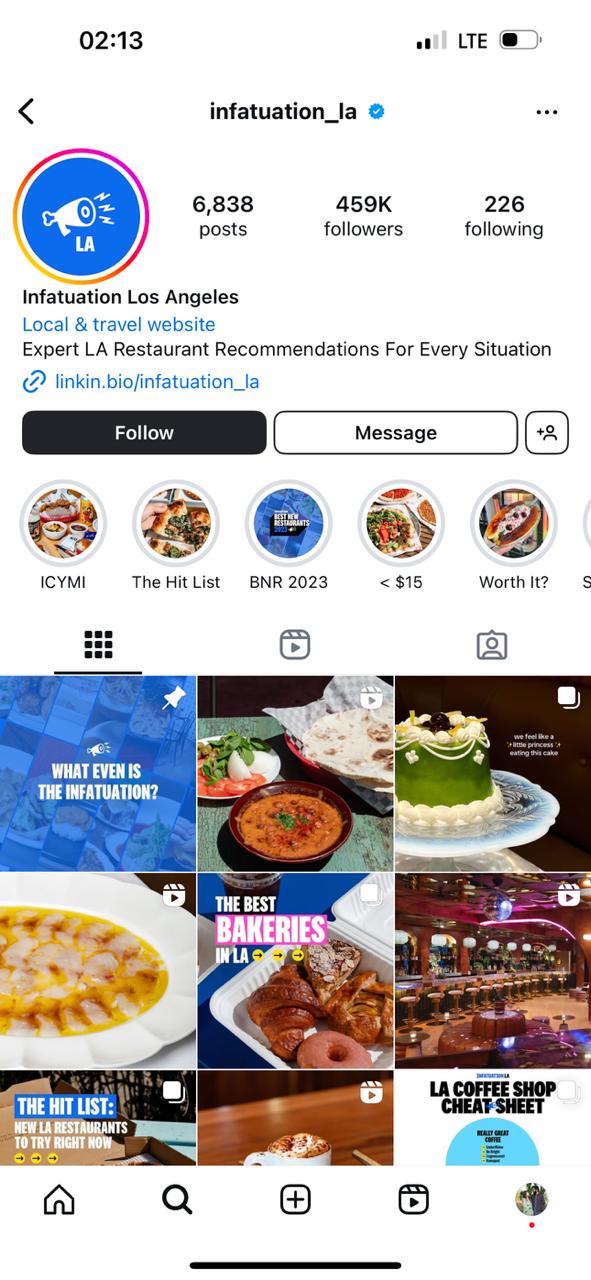591x1280 pixels.
Task: View the ICYMI story highlight
Action: (x=63, y=523)
